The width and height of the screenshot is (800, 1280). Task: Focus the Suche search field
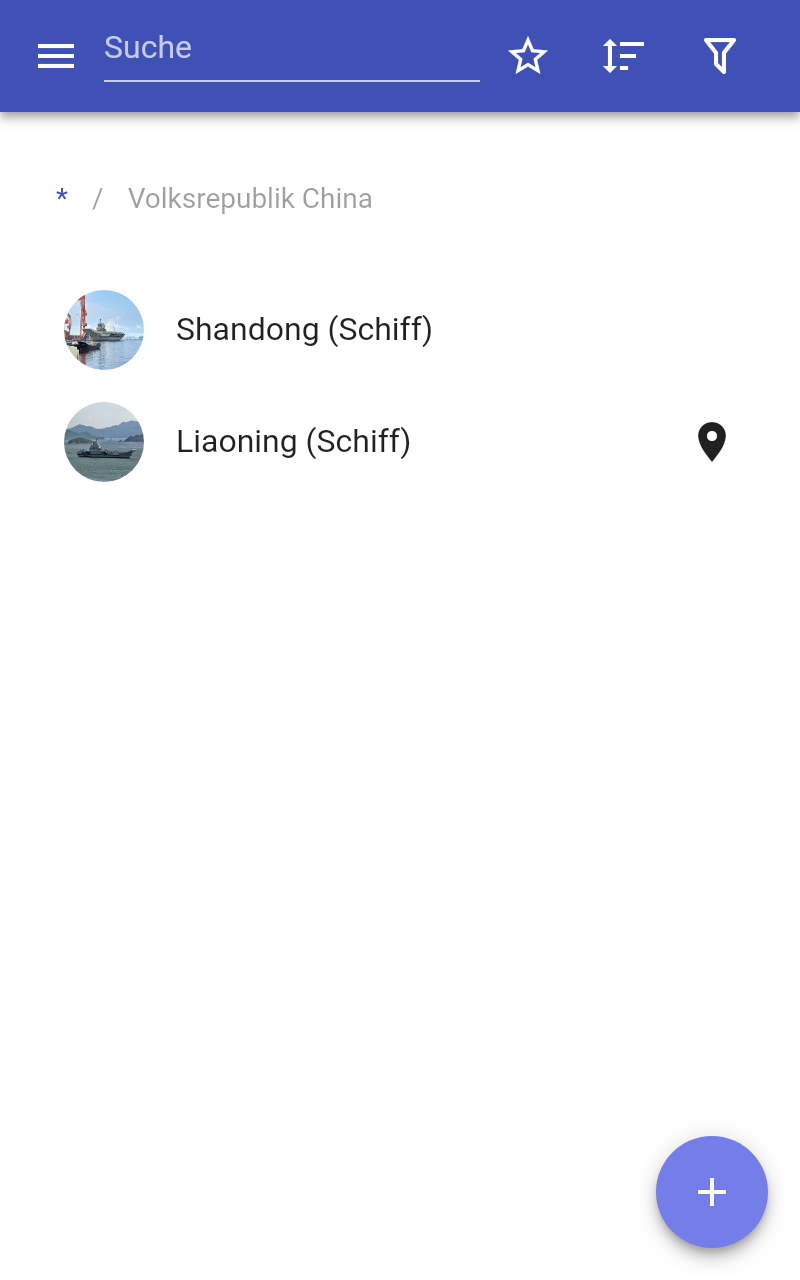tap(291, 49)
